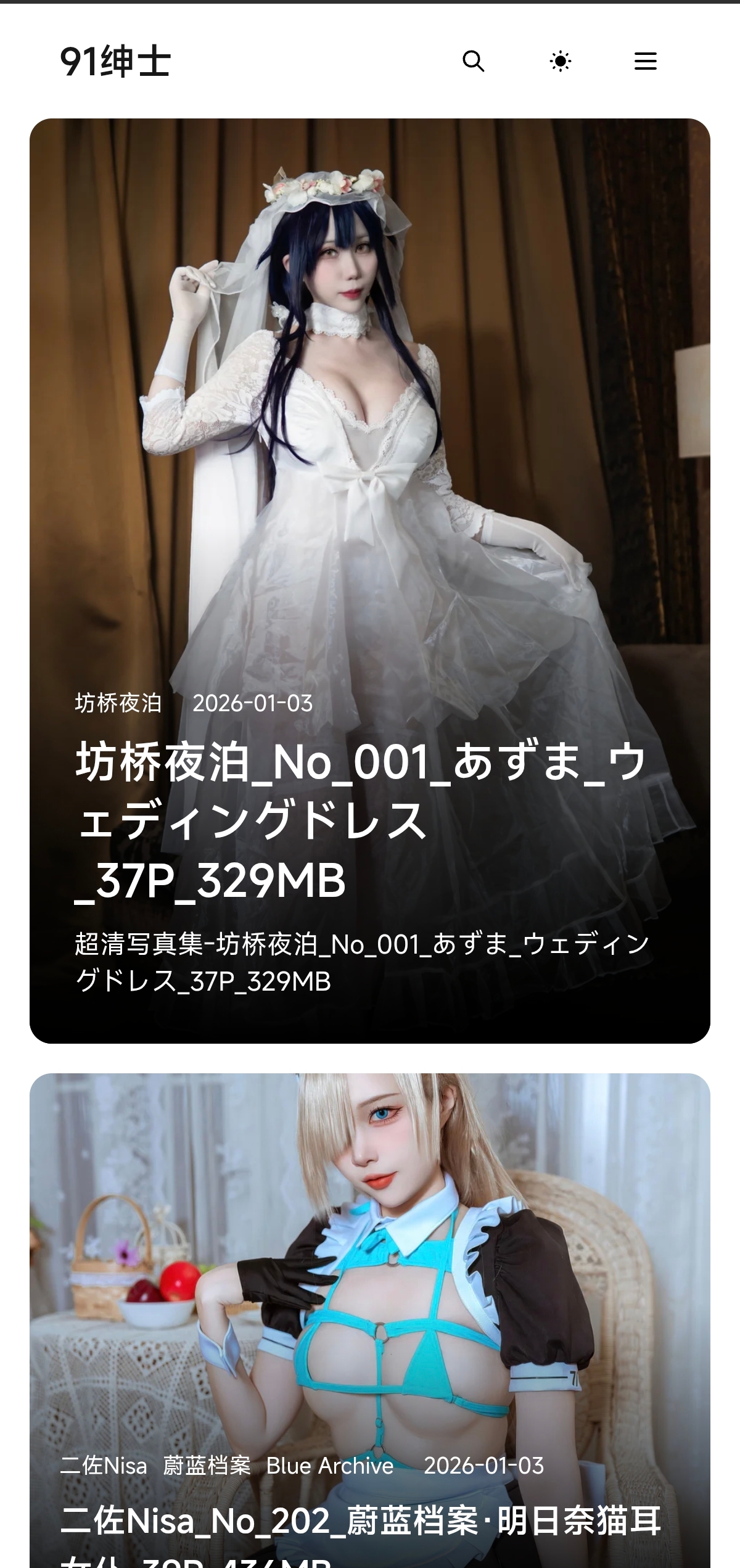Open the search icon in the header
The height and width of the screenshot is (1568, 740).
pos(473,61)
